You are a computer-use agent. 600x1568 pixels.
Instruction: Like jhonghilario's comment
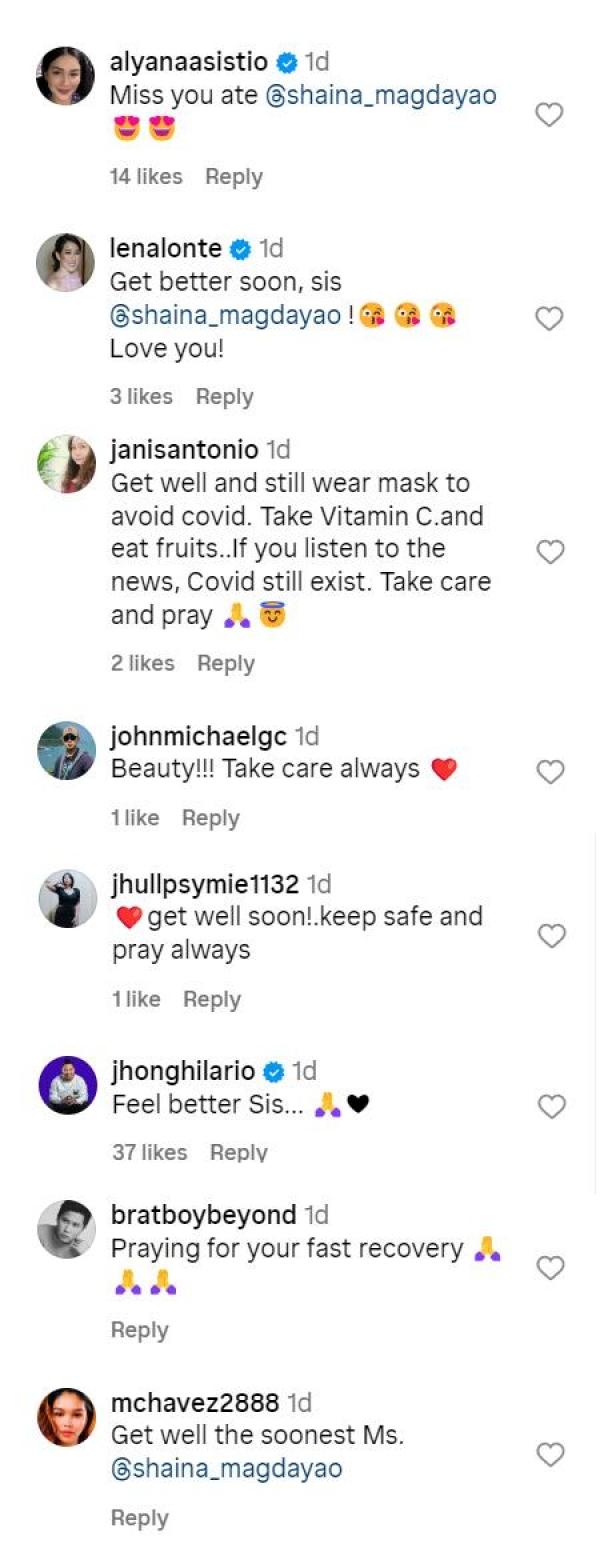551,1106
